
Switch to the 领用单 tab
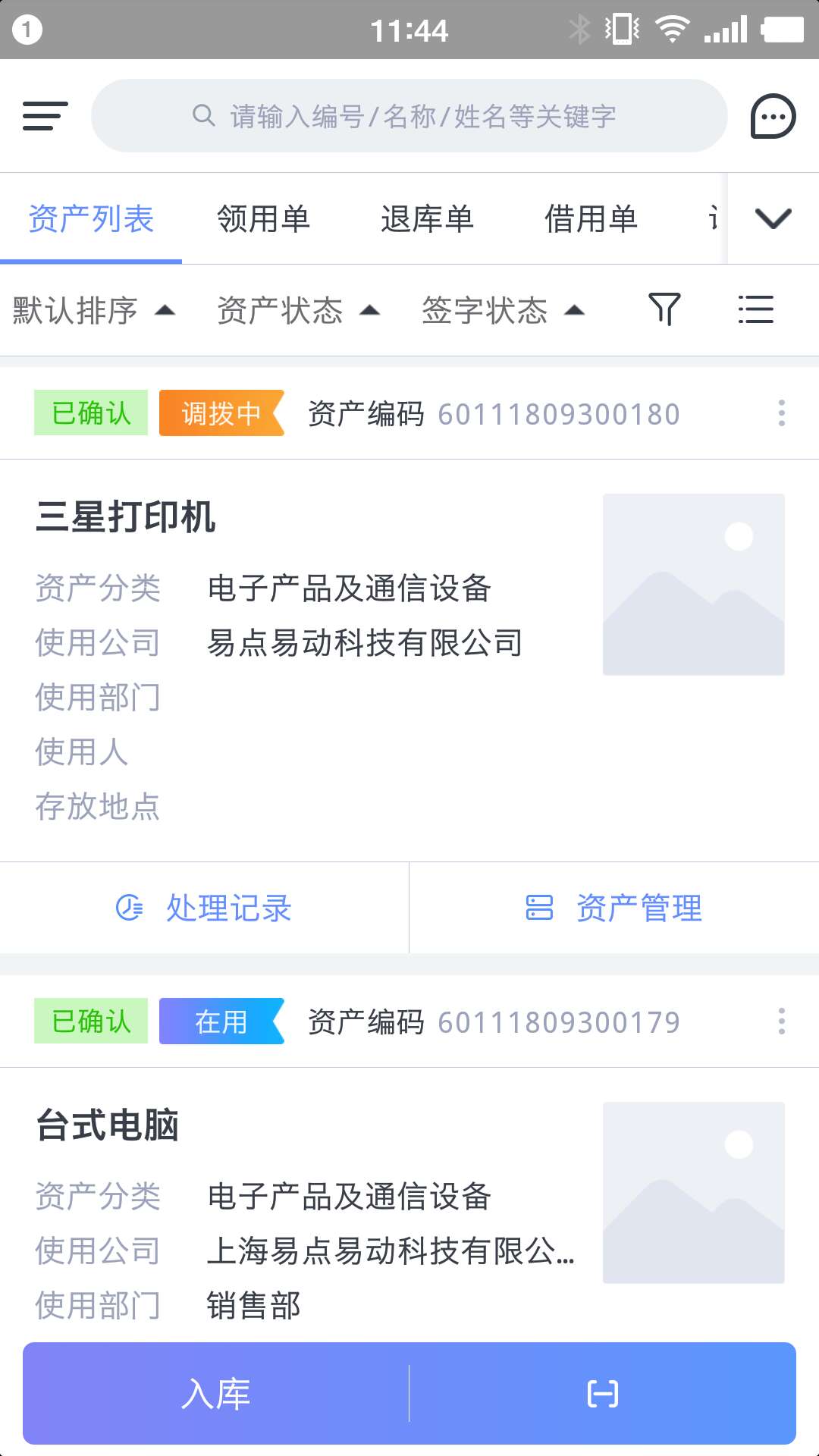pyautogui.click(x=263, y=219)
